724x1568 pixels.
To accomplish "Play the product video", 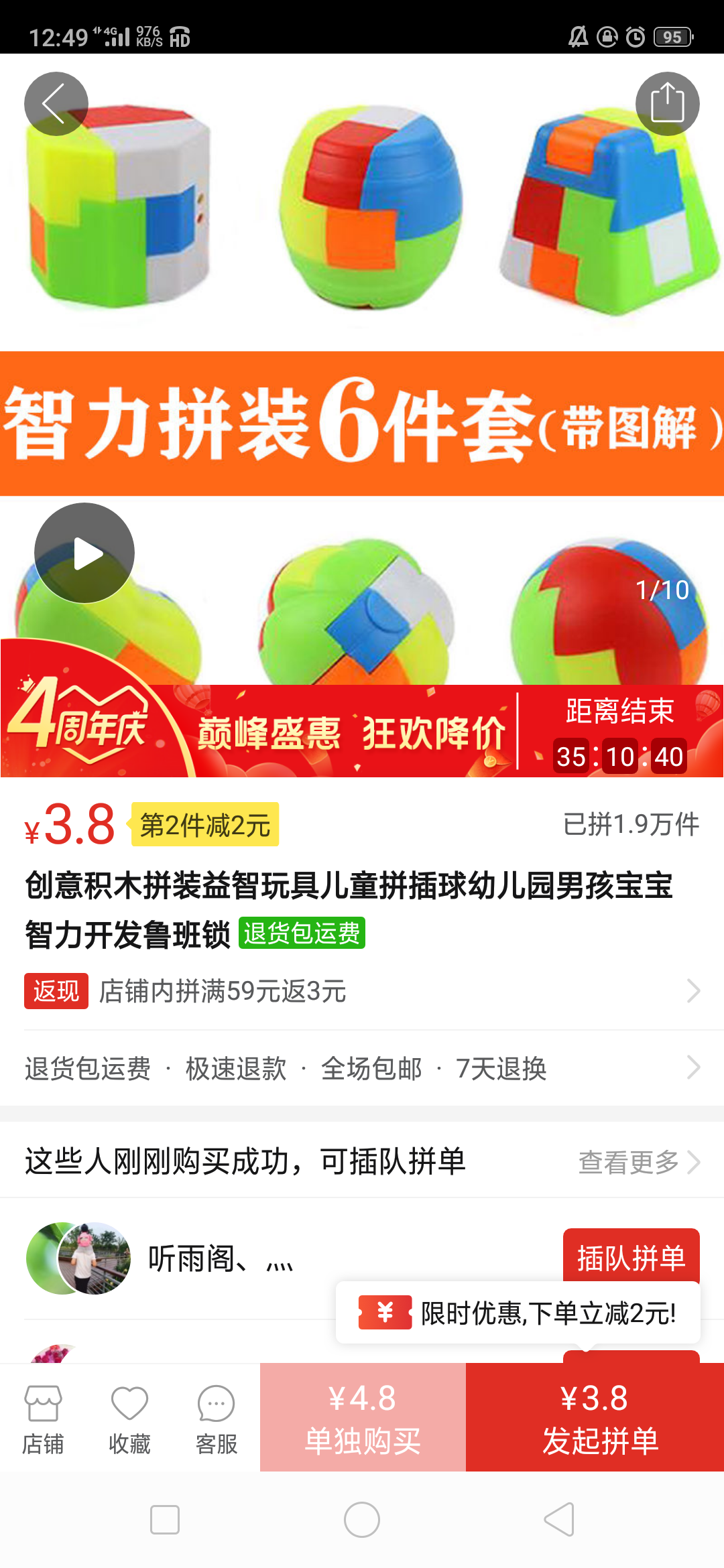I will (x=84, y=553).
